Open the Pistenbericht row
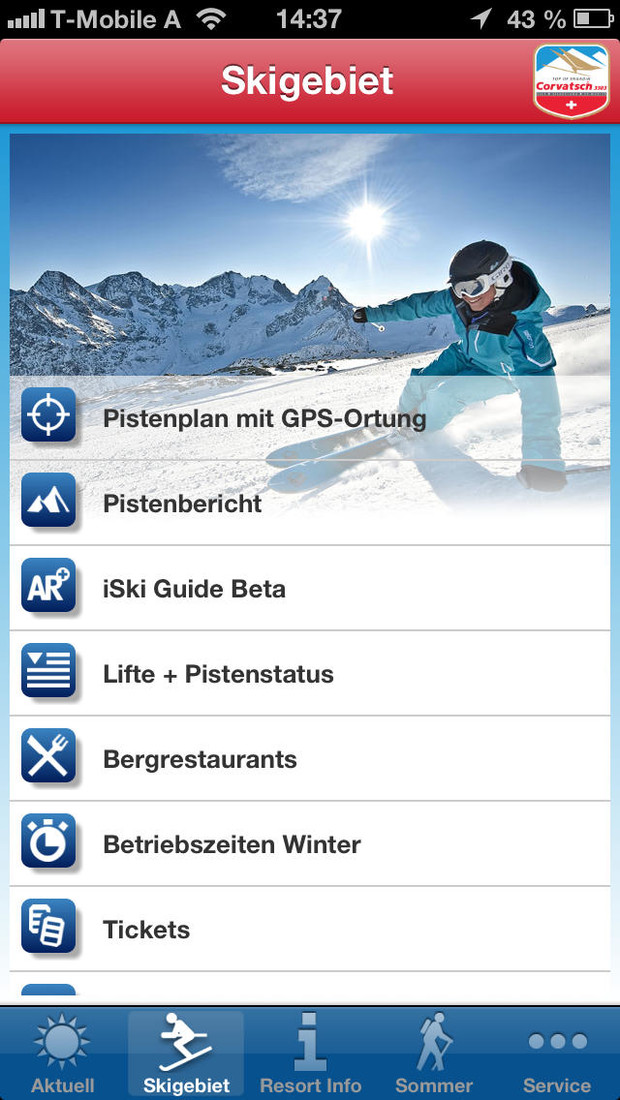This screenshot has width=620, height=1100. click(x=310, y=503)
